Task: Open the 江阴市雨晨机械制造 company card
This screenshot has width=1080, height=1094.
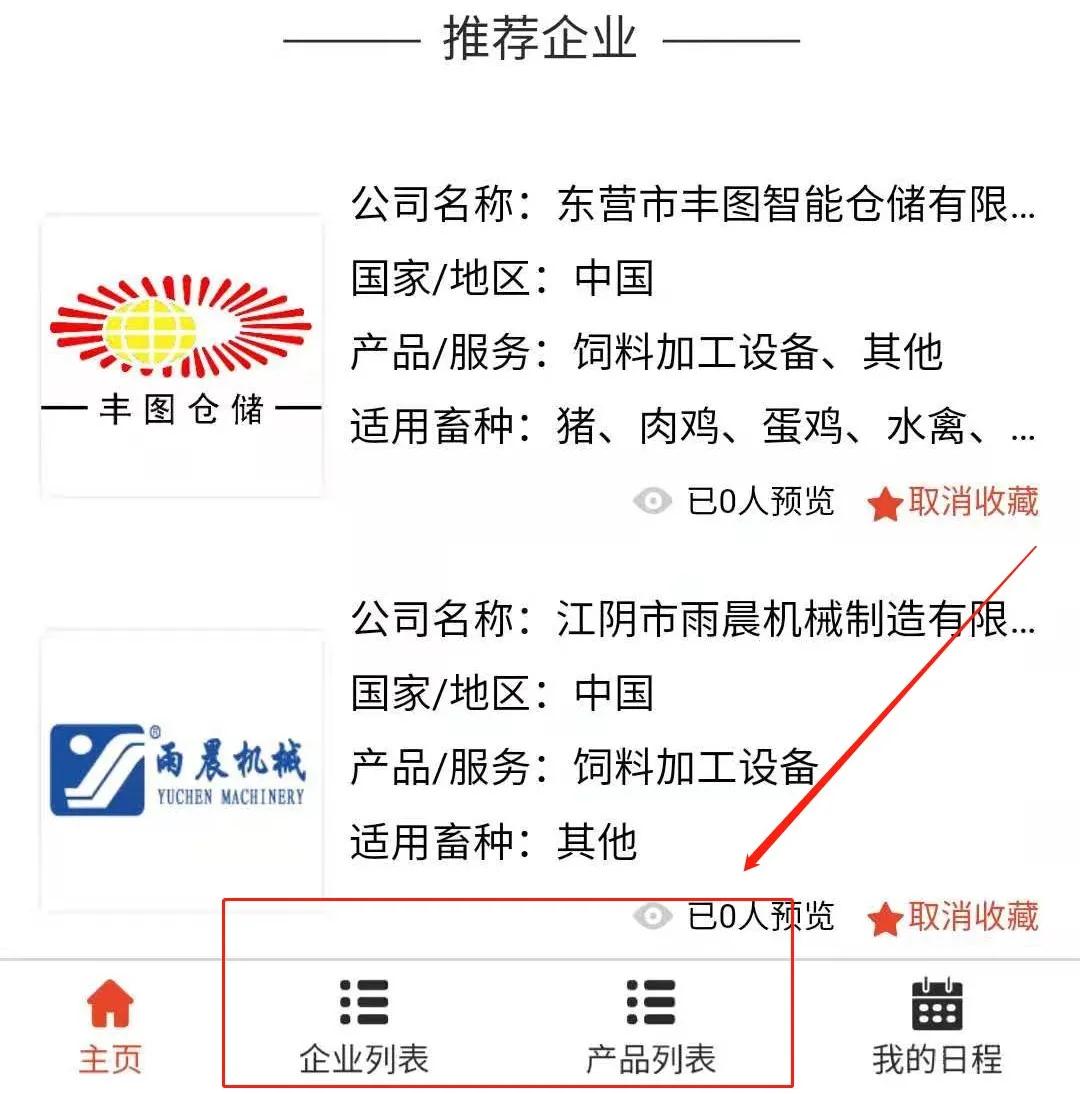Action: coord(694,622)
